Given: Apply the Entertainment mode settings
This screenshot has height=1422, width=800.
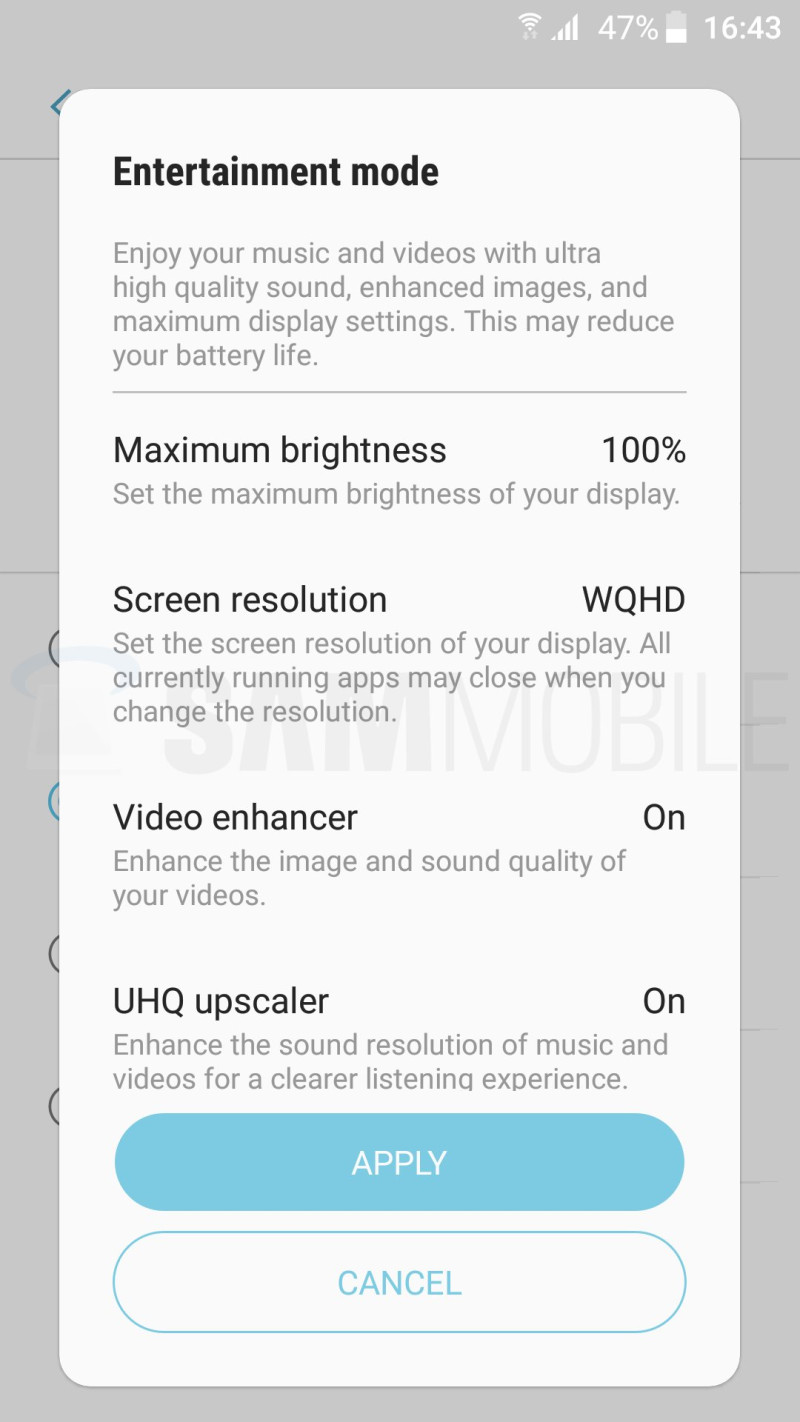Looking at the screenshot, I should coord(399,1162).
